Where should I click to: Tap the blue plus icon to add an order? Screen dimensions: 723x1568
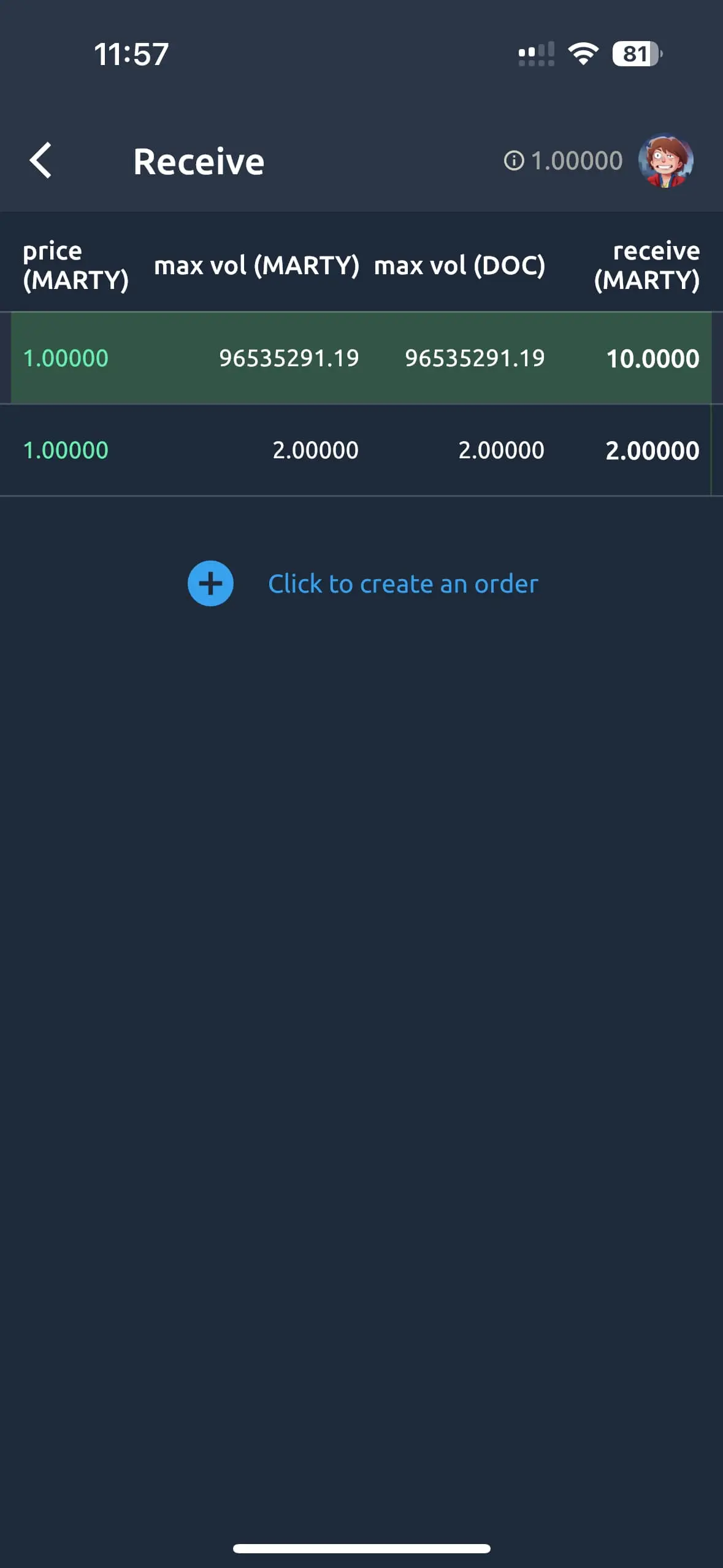210,583
